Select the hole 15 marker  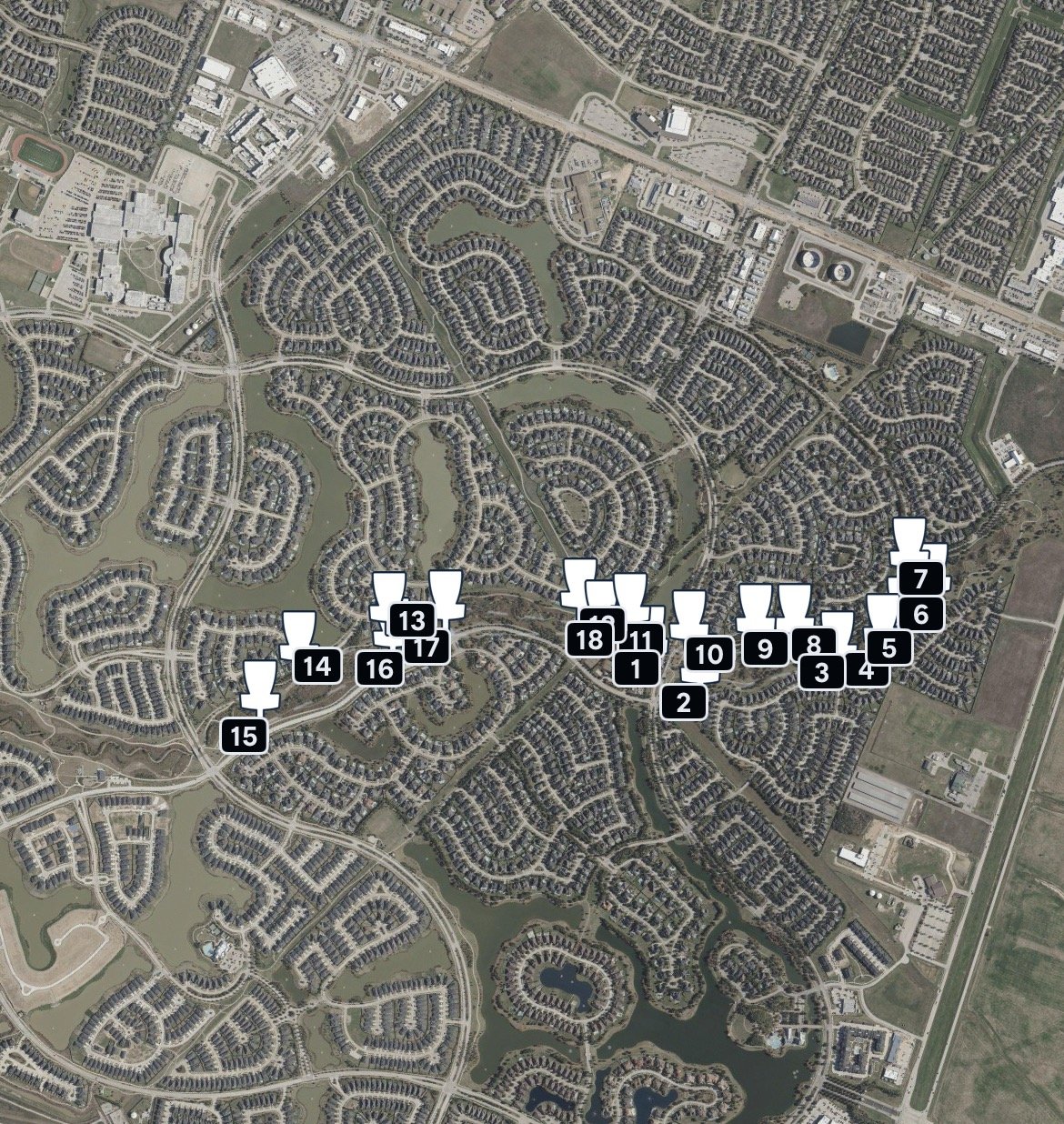(244, 735)
